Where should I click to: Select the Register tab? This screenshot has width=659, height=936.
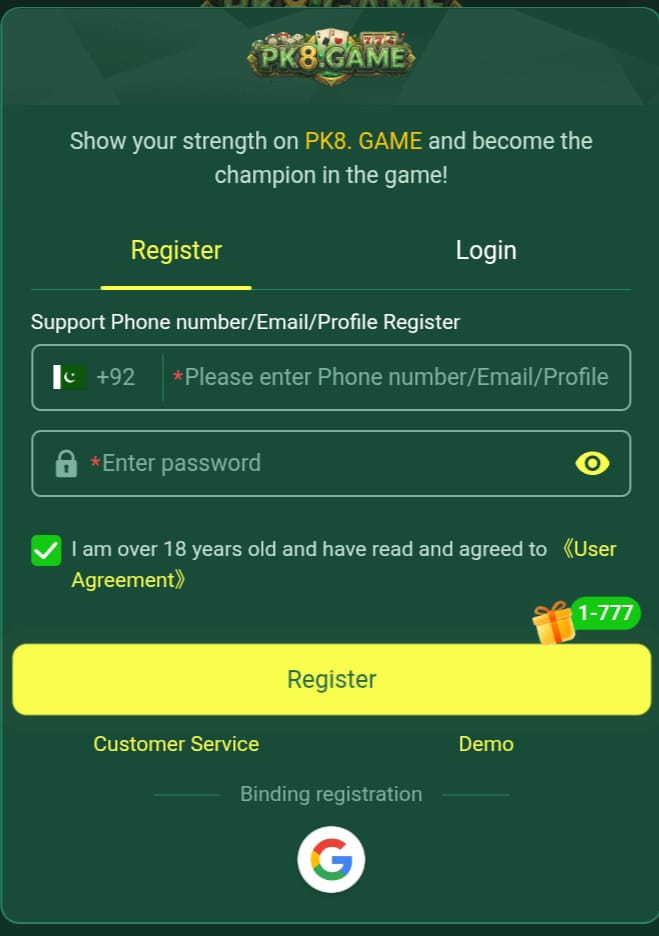(x=176, y=250)
